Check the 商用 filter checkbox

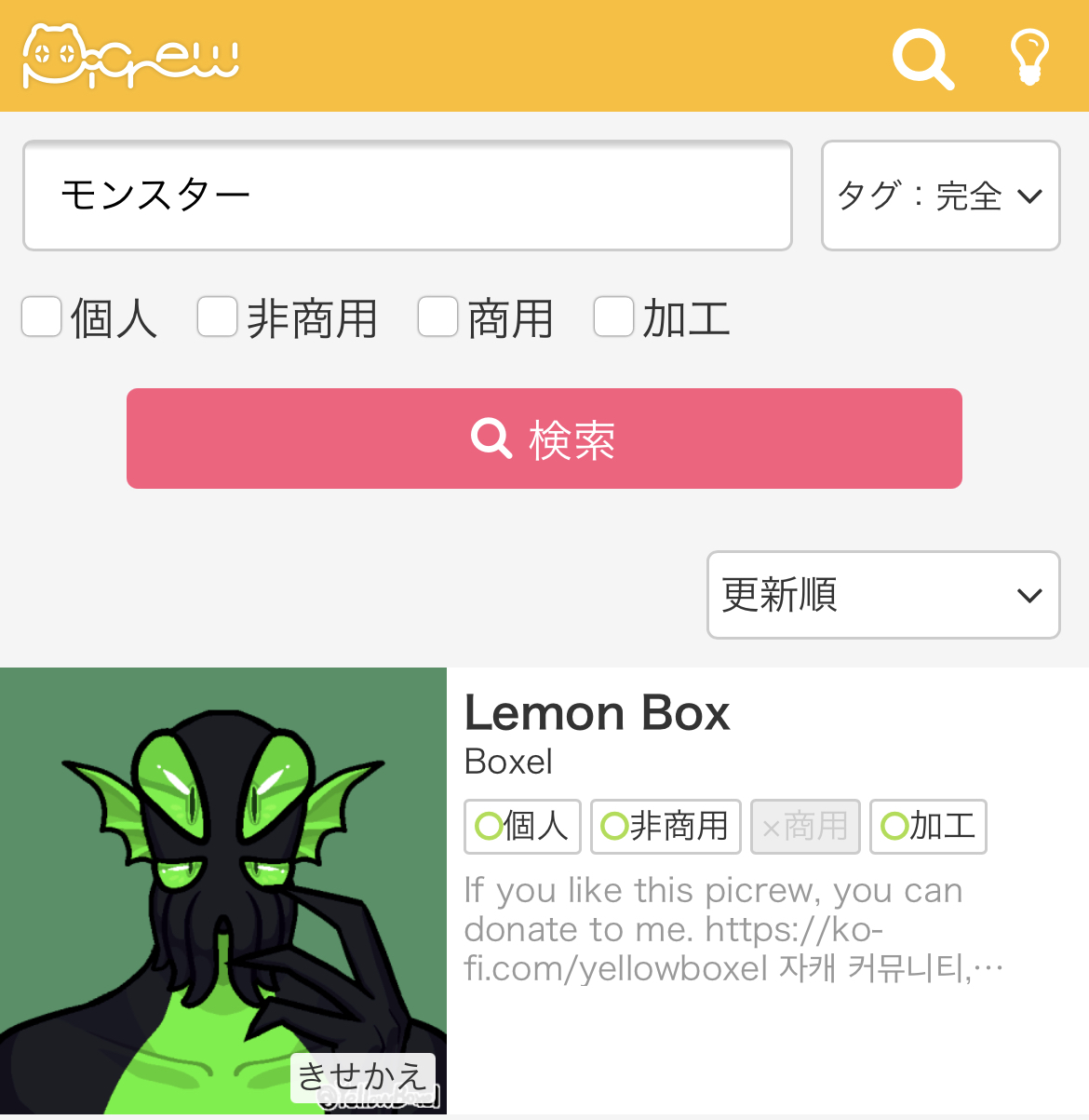[x=437, y=317]
